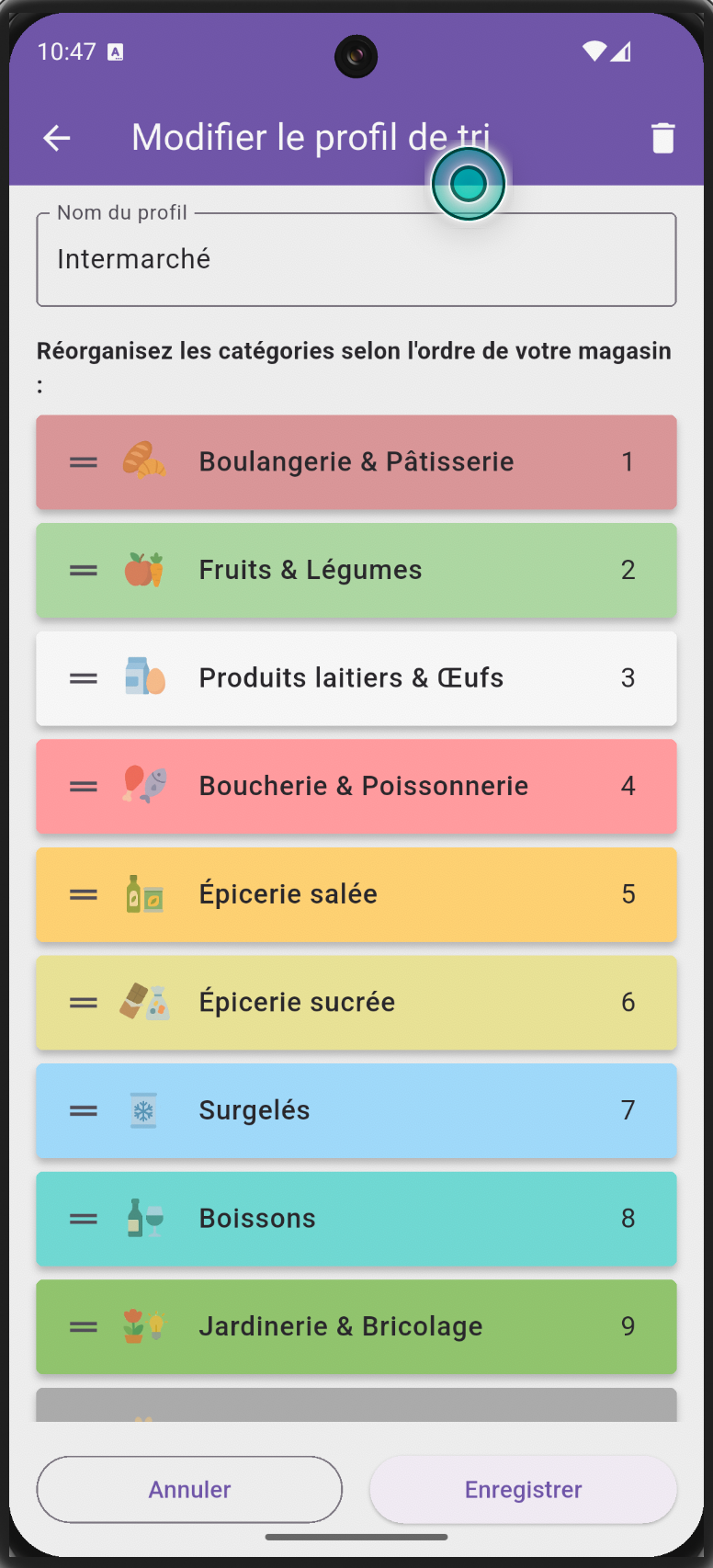The width and height of the screenshot is (713, 1568).
Task: Select the Jardinerie & Bricolage row
Action: pyautogui.click(x=356, y=1326)
